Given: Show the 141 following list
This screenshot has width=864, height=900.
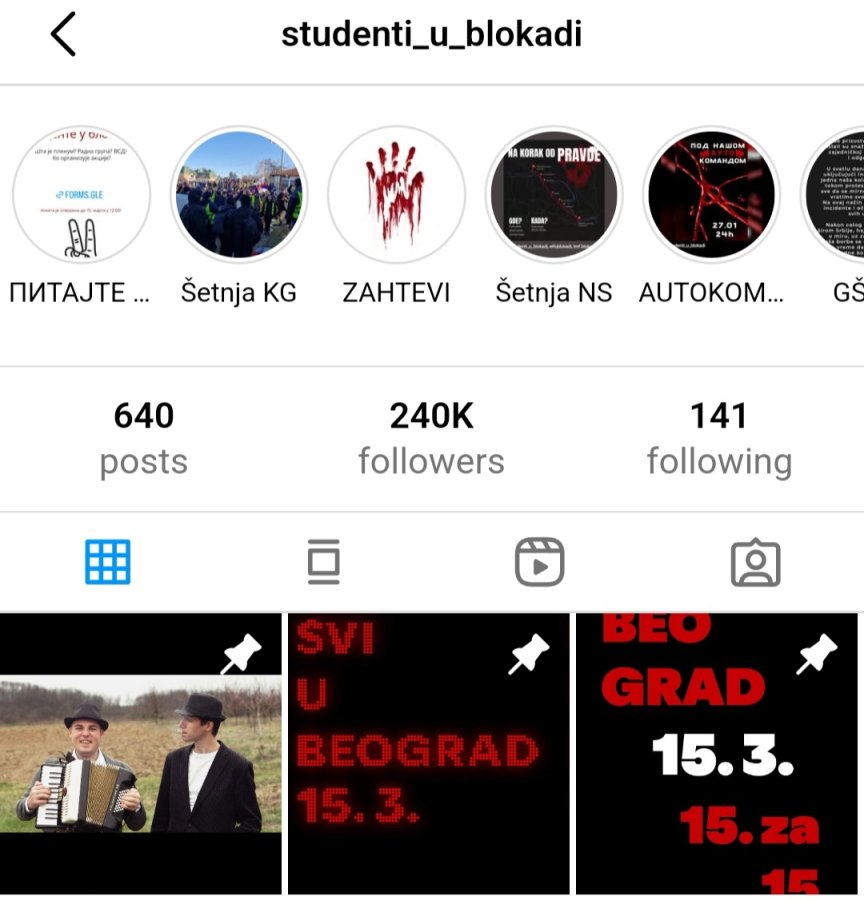Looking at the screenshot, I should pos(718,437).
